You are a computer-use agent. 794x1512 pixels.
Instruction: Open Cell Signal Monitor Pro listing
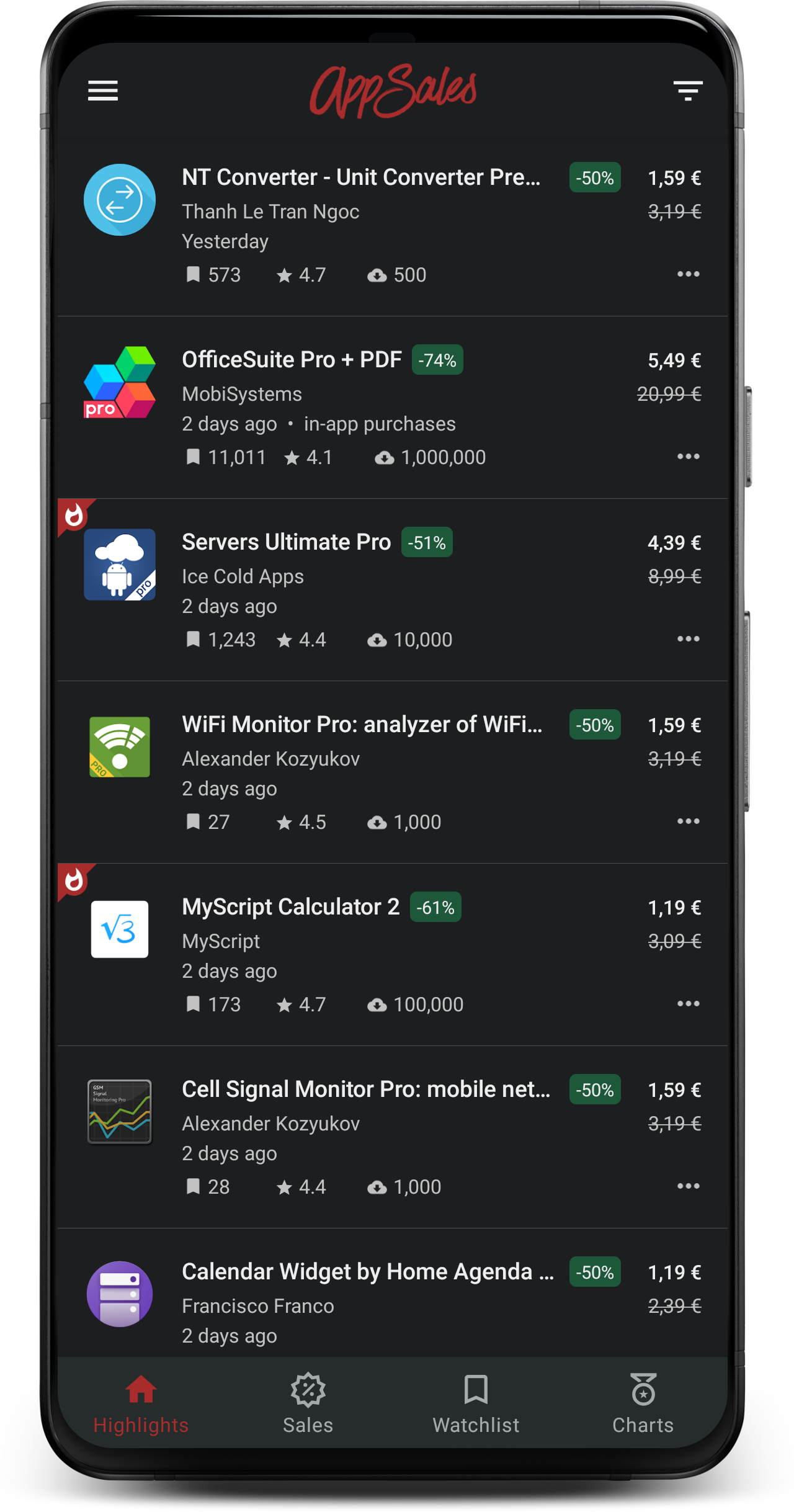(393, 1137)
